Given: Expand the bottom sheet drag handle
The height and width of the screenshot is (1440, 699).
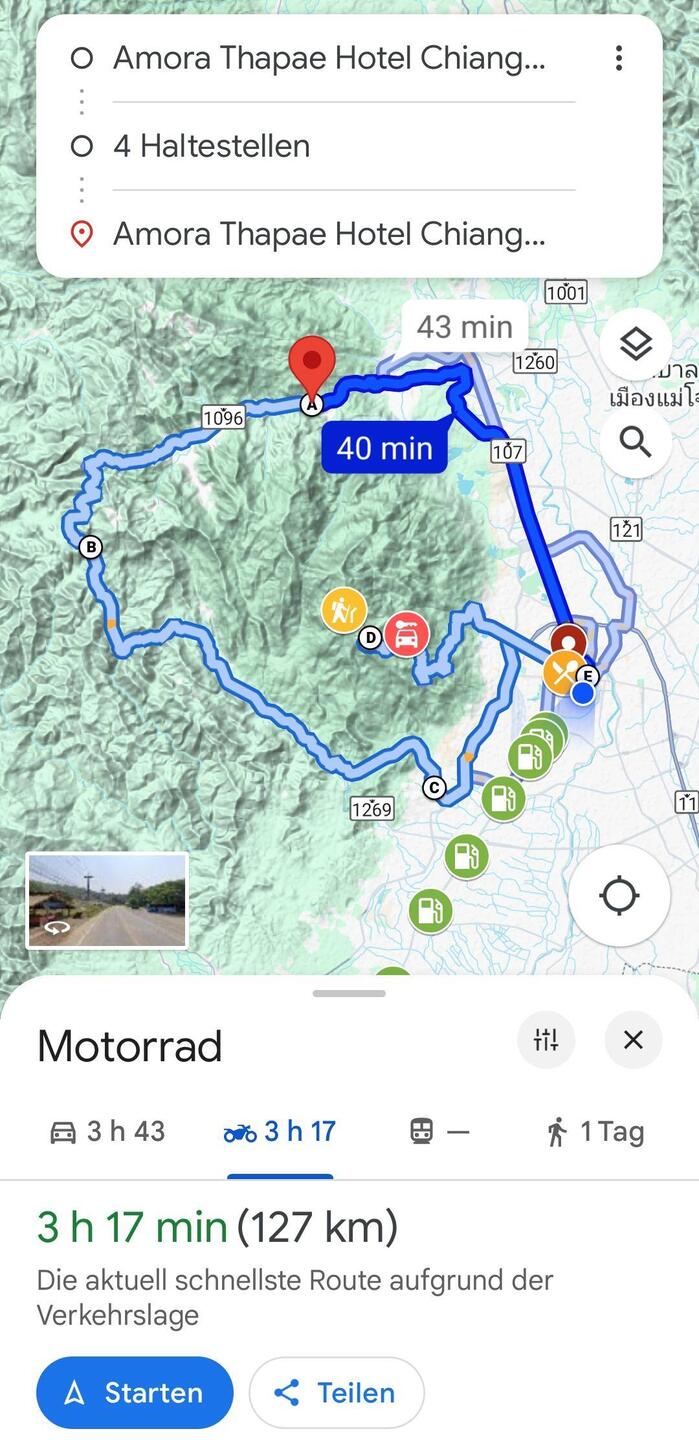Looking at the screenshot, I should point(349,994).
